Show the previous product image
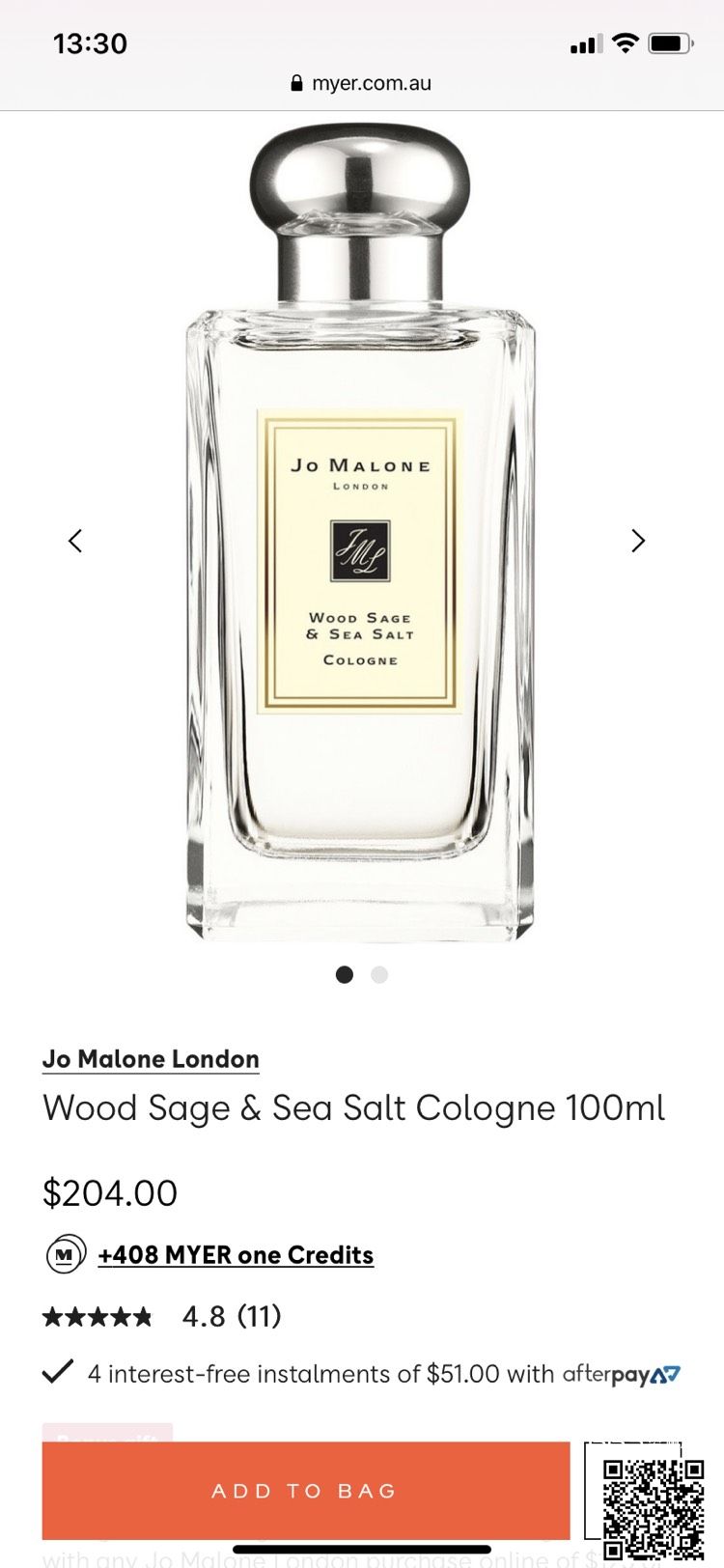This screenshot has height=1568, width=724. point(75,541)
